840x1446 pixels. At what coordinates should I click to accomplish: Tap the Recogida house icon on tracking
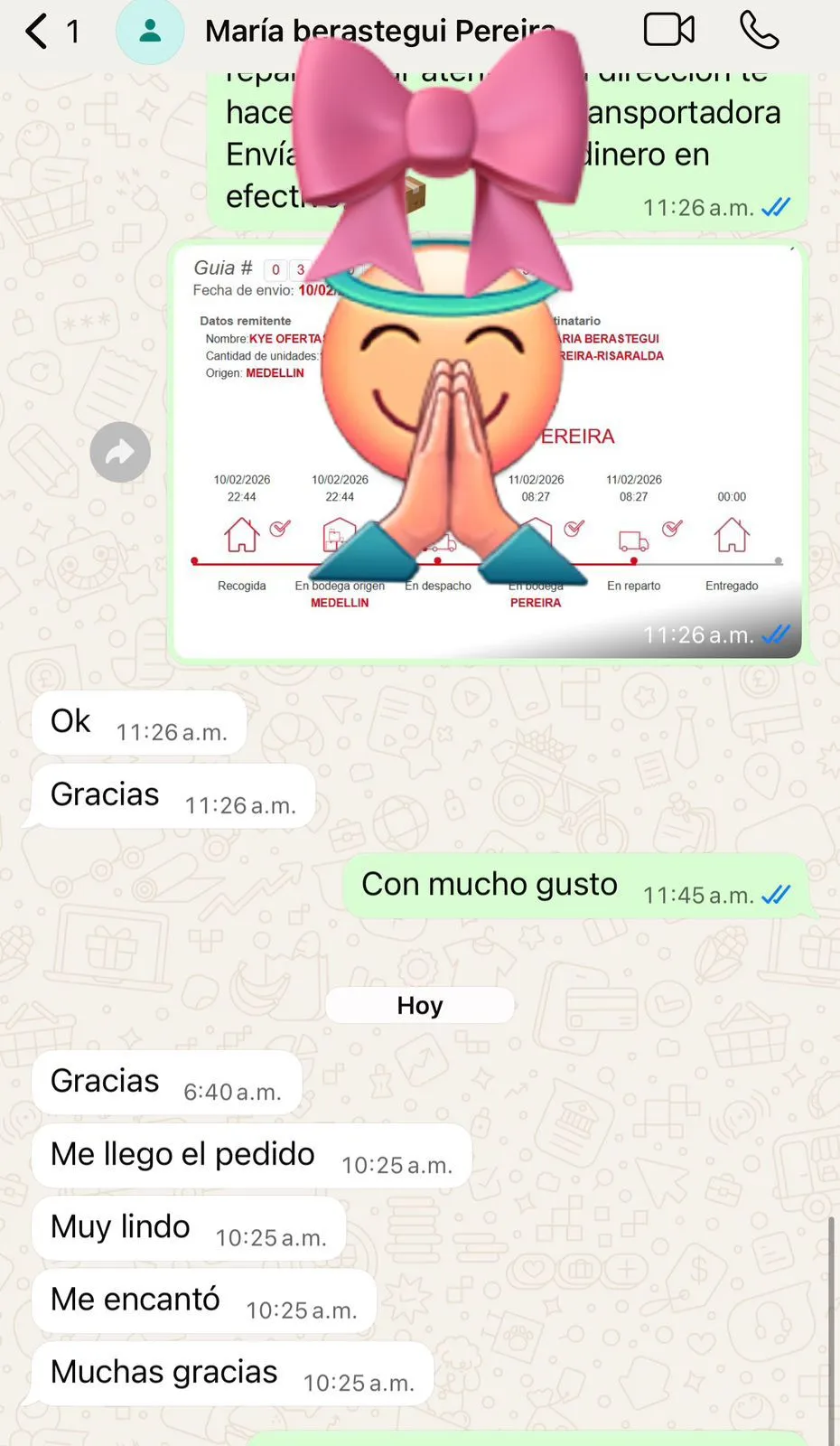(241, 535)
